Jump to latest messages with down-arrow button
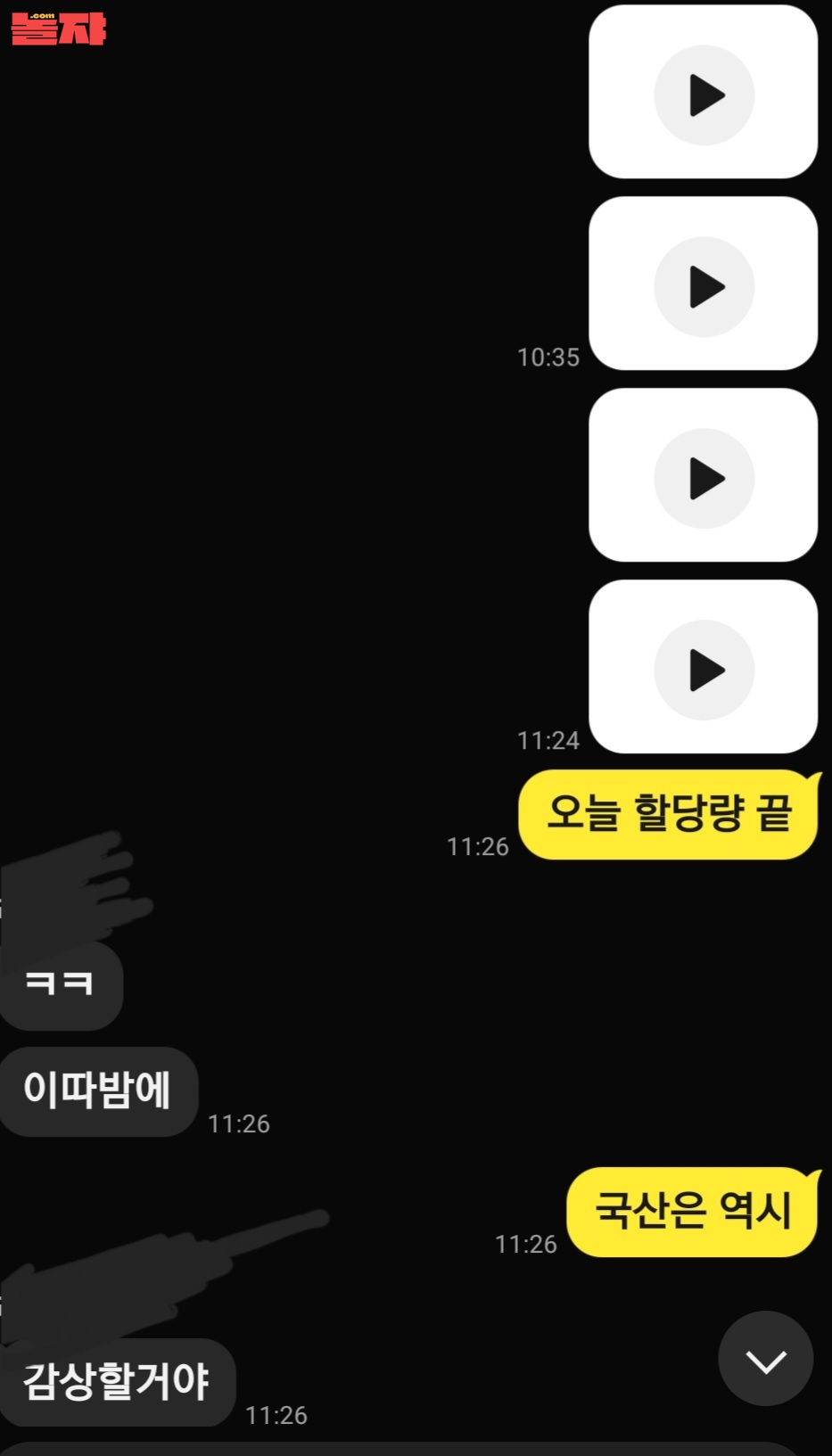Image resolution: width=832 pixels, height=1456 pixels. click(765, 1359)
